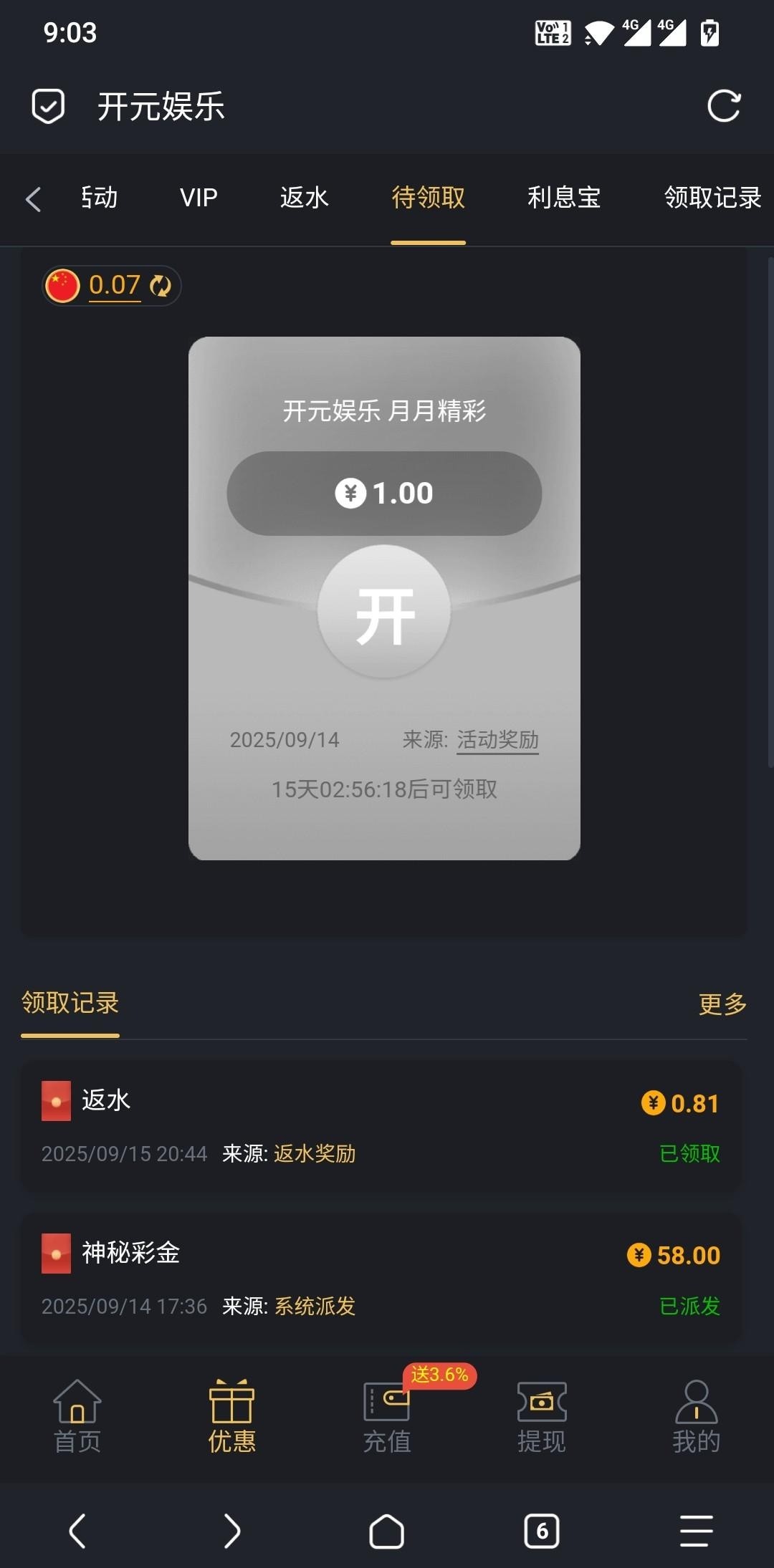Tap the 返水奖励 source link
The height and width of the screenshot is (1568, 774).
pos(315,1154)
